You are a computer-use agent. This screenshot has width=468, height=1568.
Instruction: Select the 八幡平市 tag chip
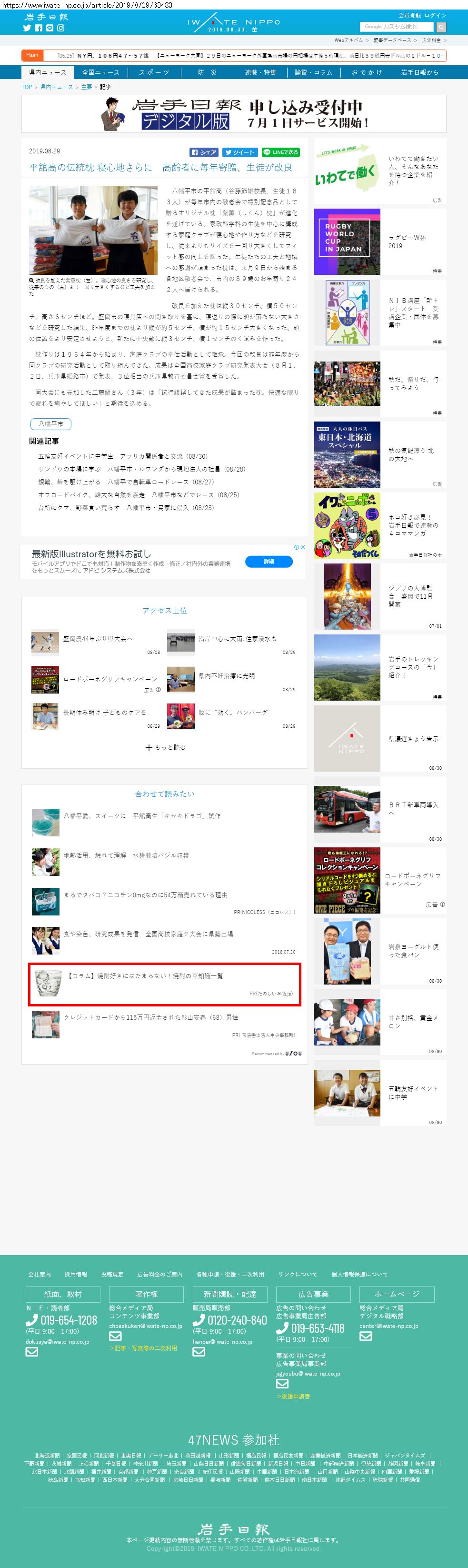tap(50, 423)
